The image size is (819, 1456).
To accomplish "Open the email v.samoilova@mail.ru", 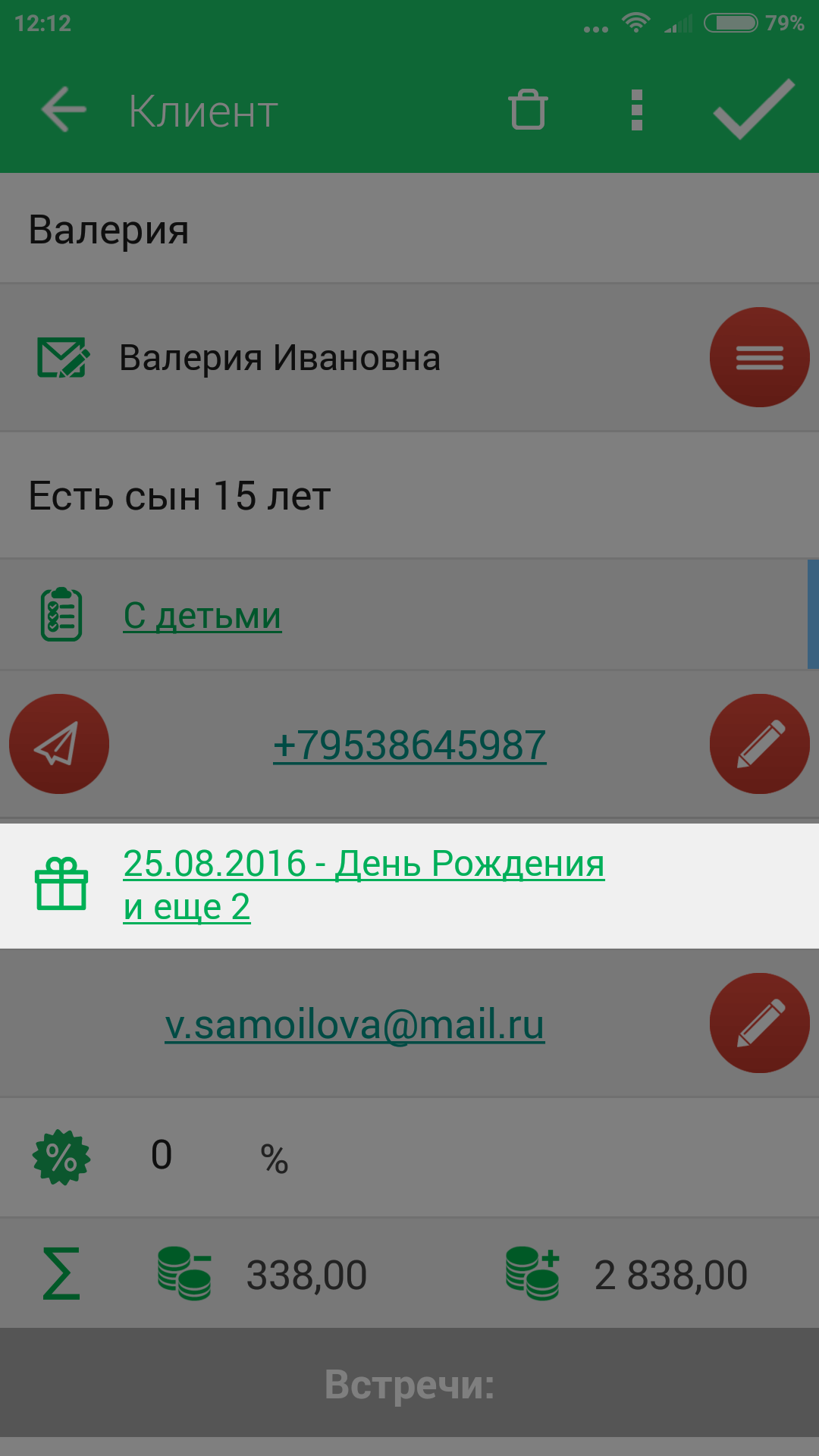I will (x=355, y=1025).
